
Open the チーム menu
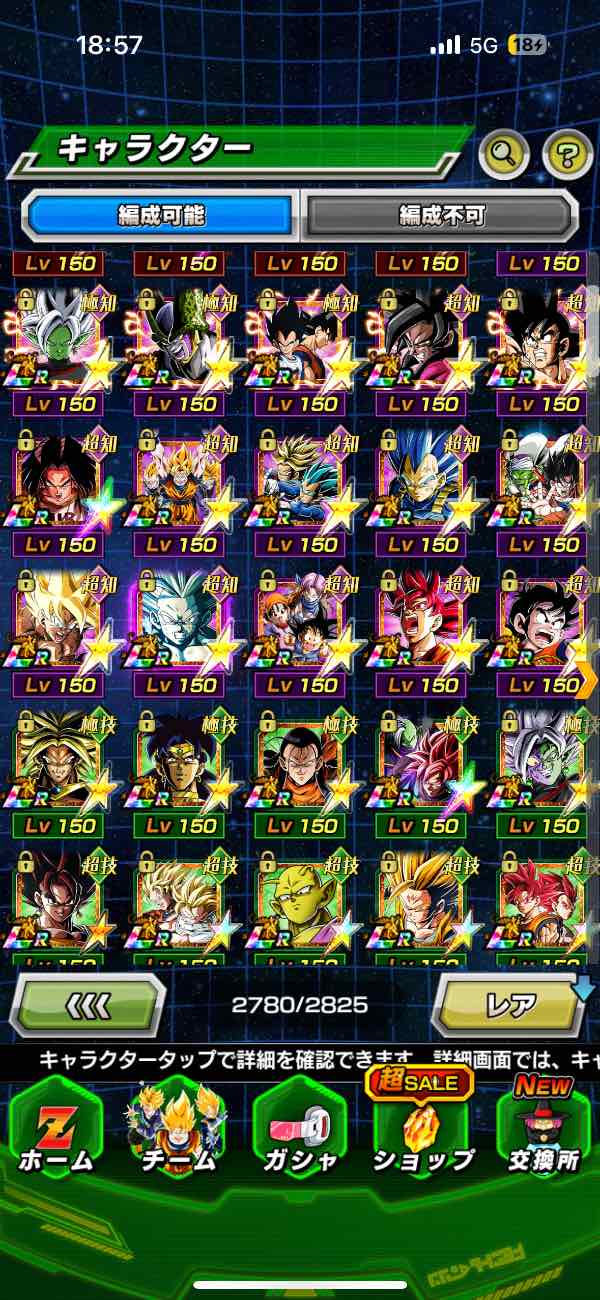tap(177, 1130)
